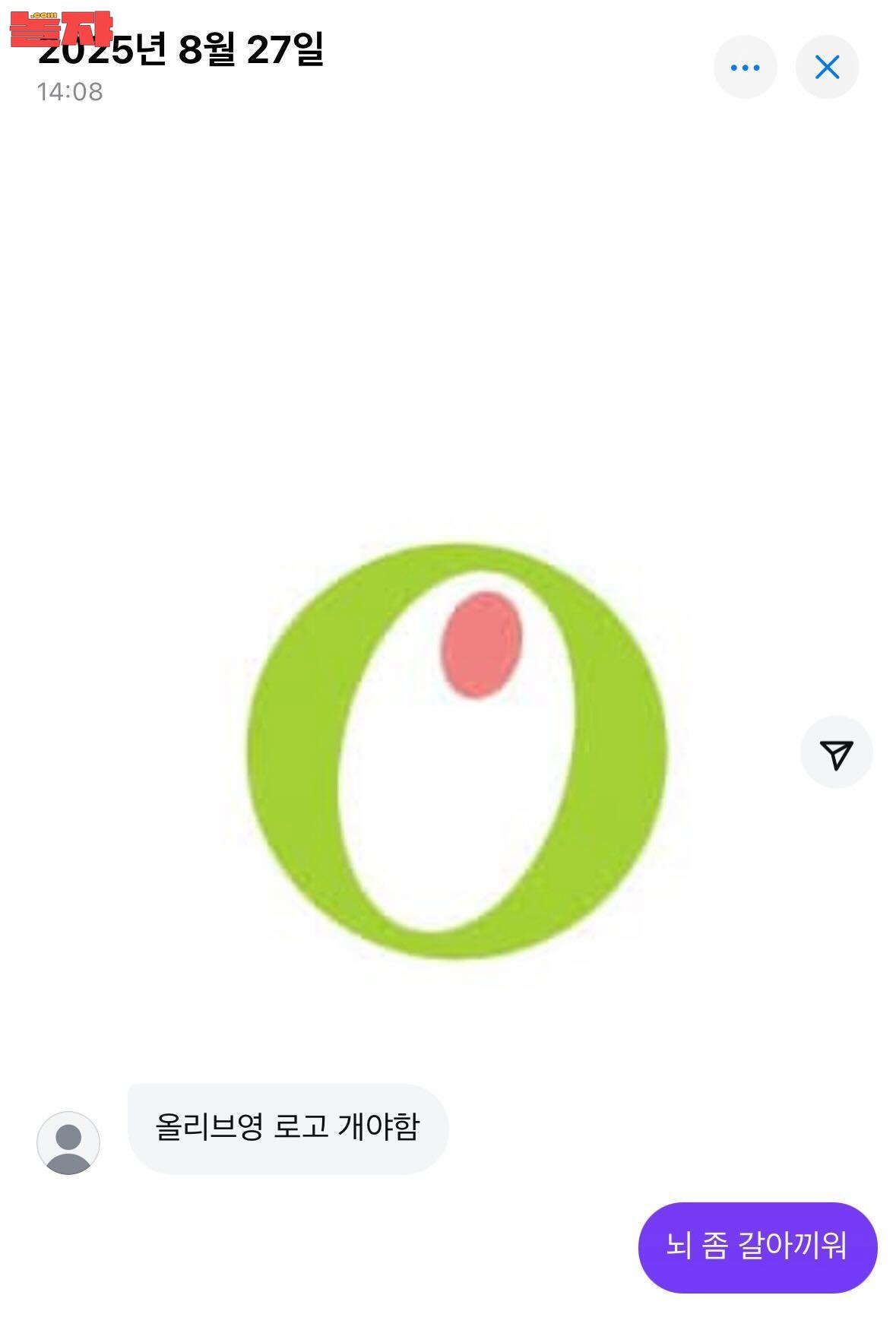Open the sender's profile avatar
The image size is (896, 1330).
[68, 1142]
